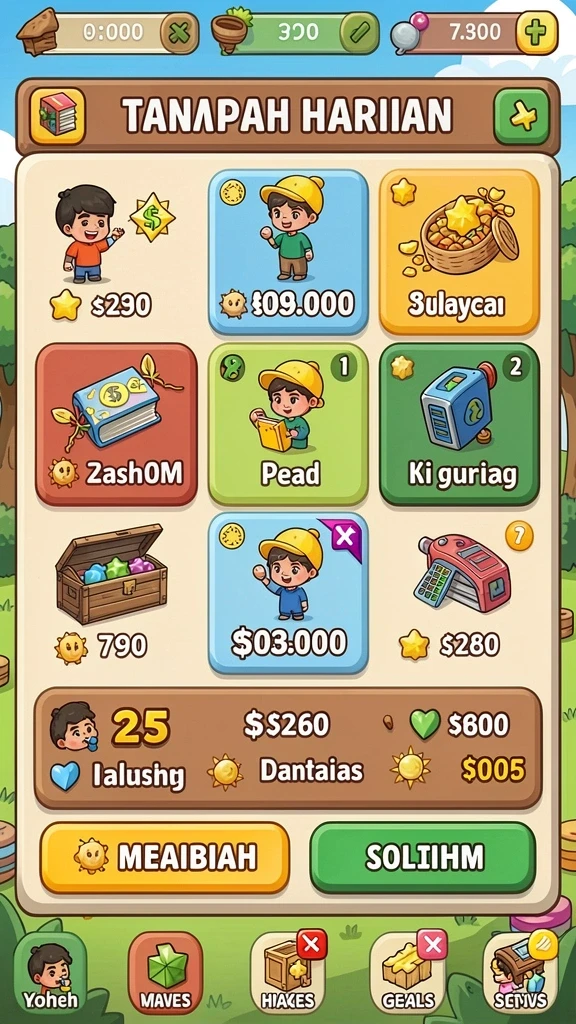Image resolution: width=576 pixels, height=1024 pixels.
Task: Select the blue $03.000 worker card
Action: [x=288, y=593]
